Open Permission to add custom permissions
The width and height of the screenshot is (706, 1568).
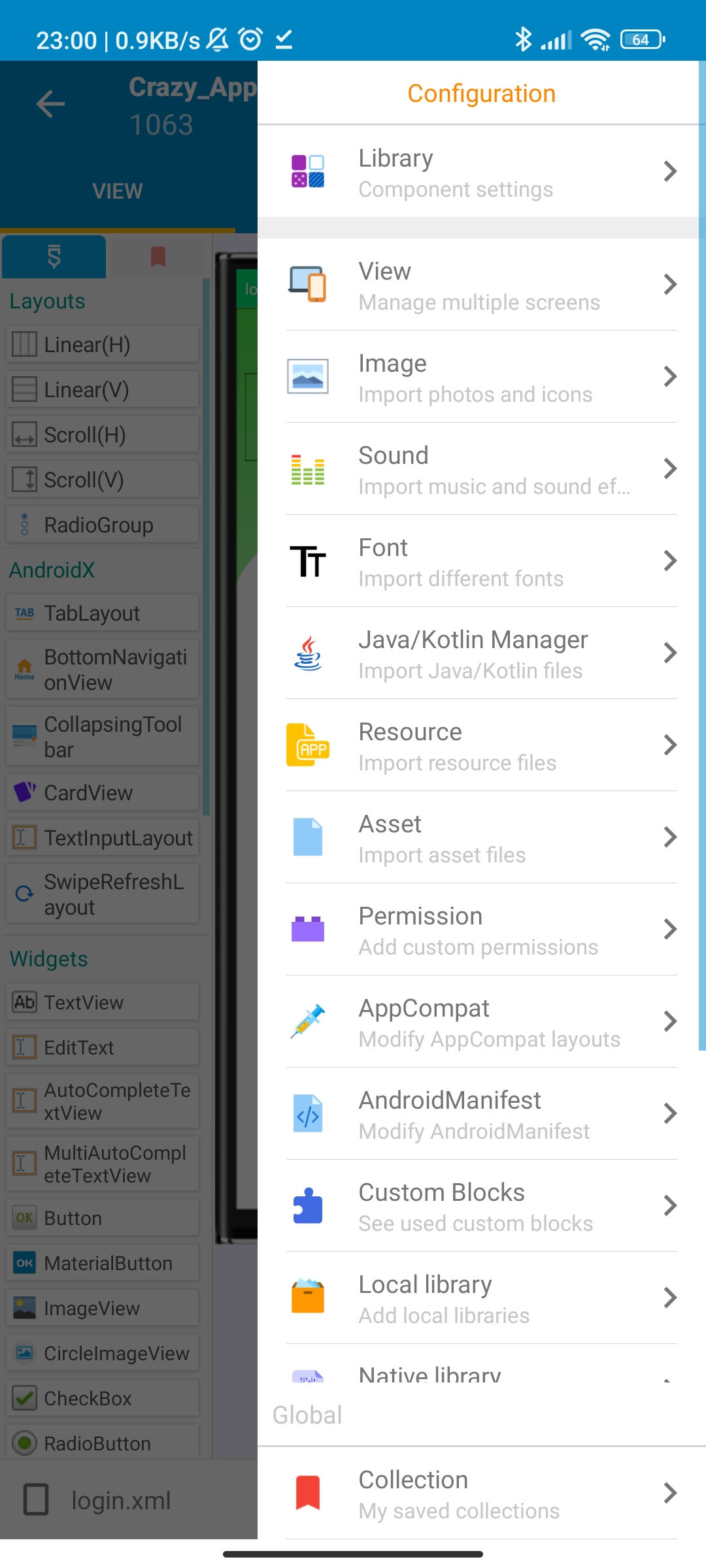click(482, 930)
